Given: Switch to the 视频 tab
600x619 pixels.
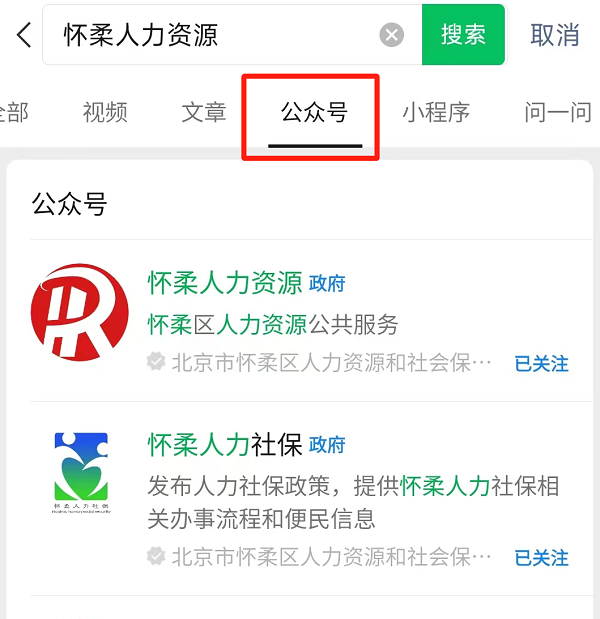Looking at the screenshot, I should (105, 112).
